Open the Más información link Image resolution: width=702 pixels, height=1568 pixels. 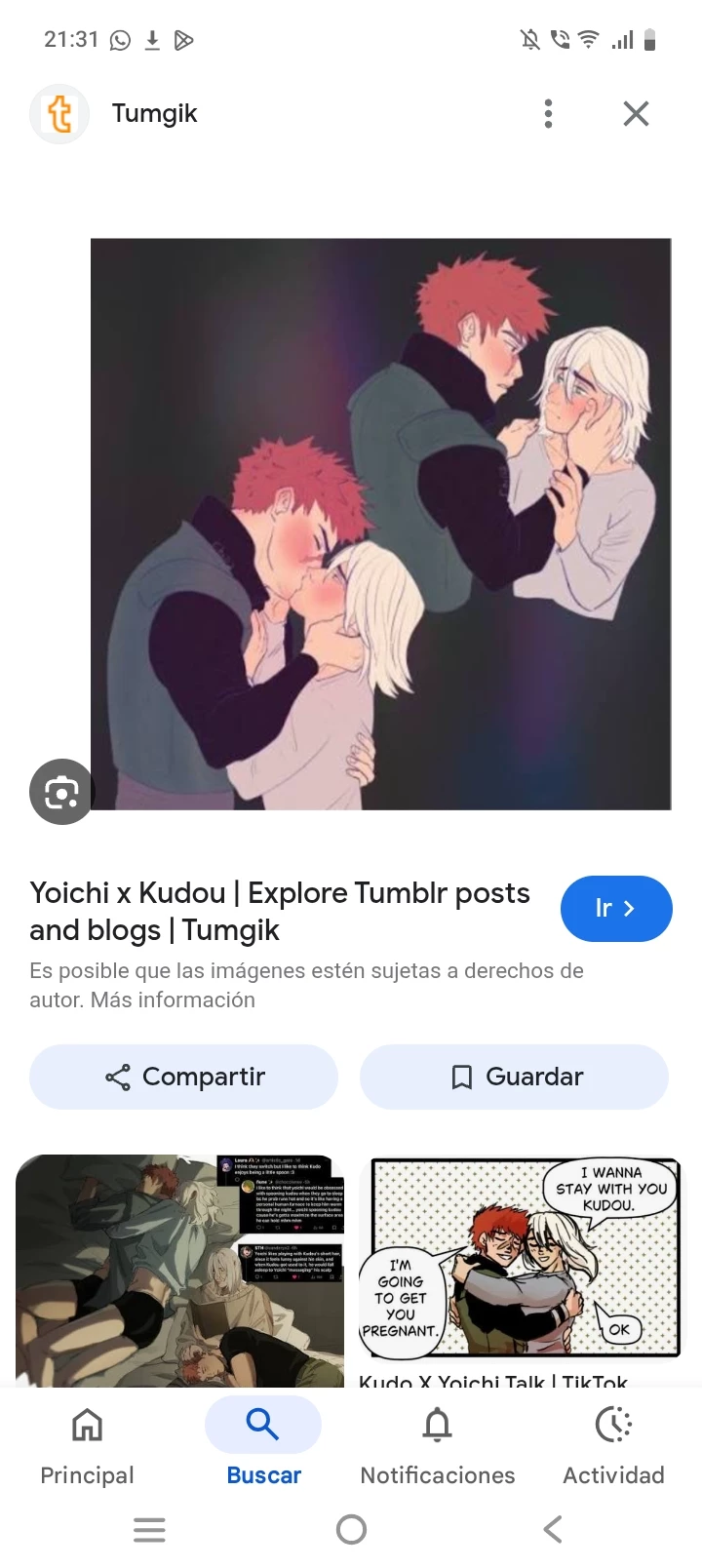173,1000
